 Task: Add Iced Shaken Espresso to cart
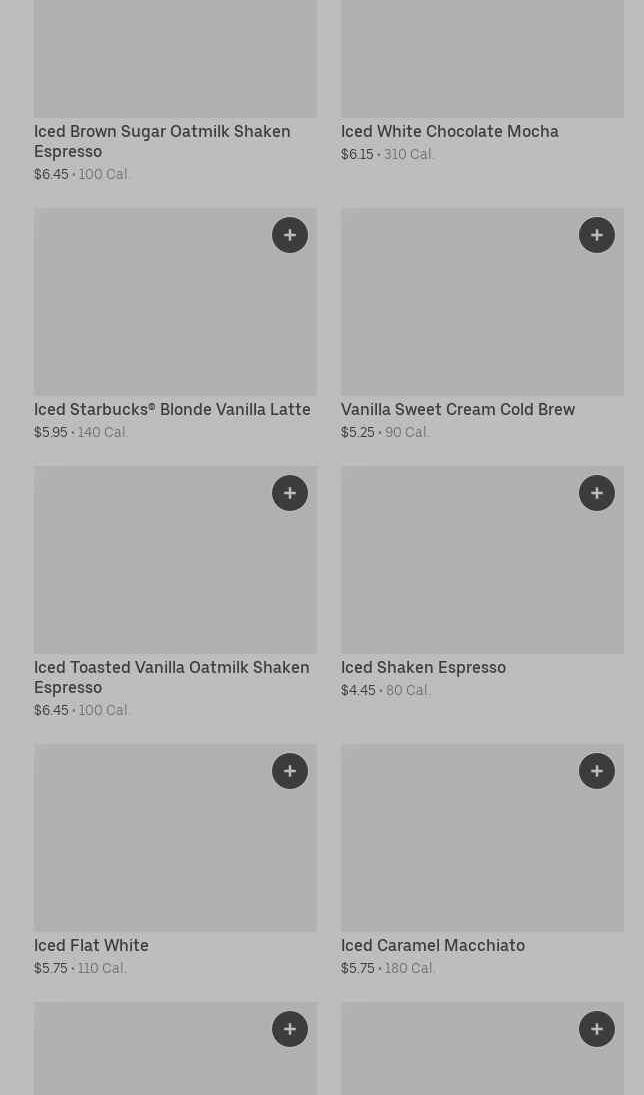coord(597,493)
